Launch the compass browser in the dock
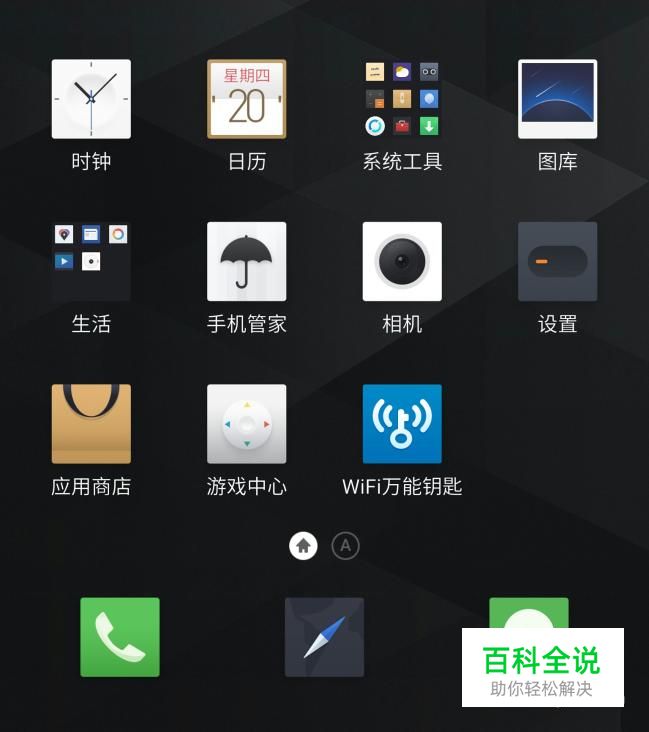Screen dimensions: 649x732 pos(324,637)
